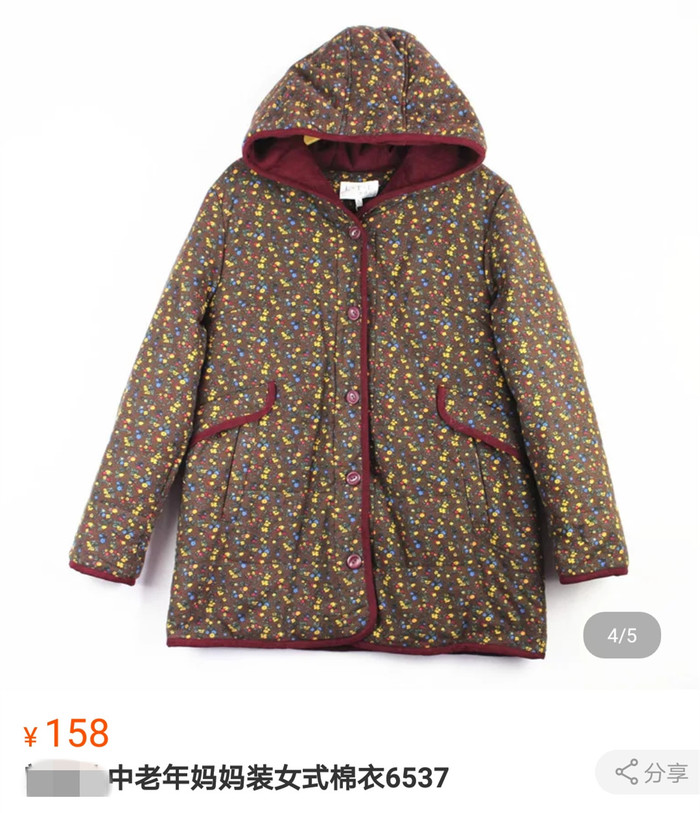The height and width of the screenshot is (813, 700).
Task: Share this product via 分享 button
Action: [x=652, y=772]
